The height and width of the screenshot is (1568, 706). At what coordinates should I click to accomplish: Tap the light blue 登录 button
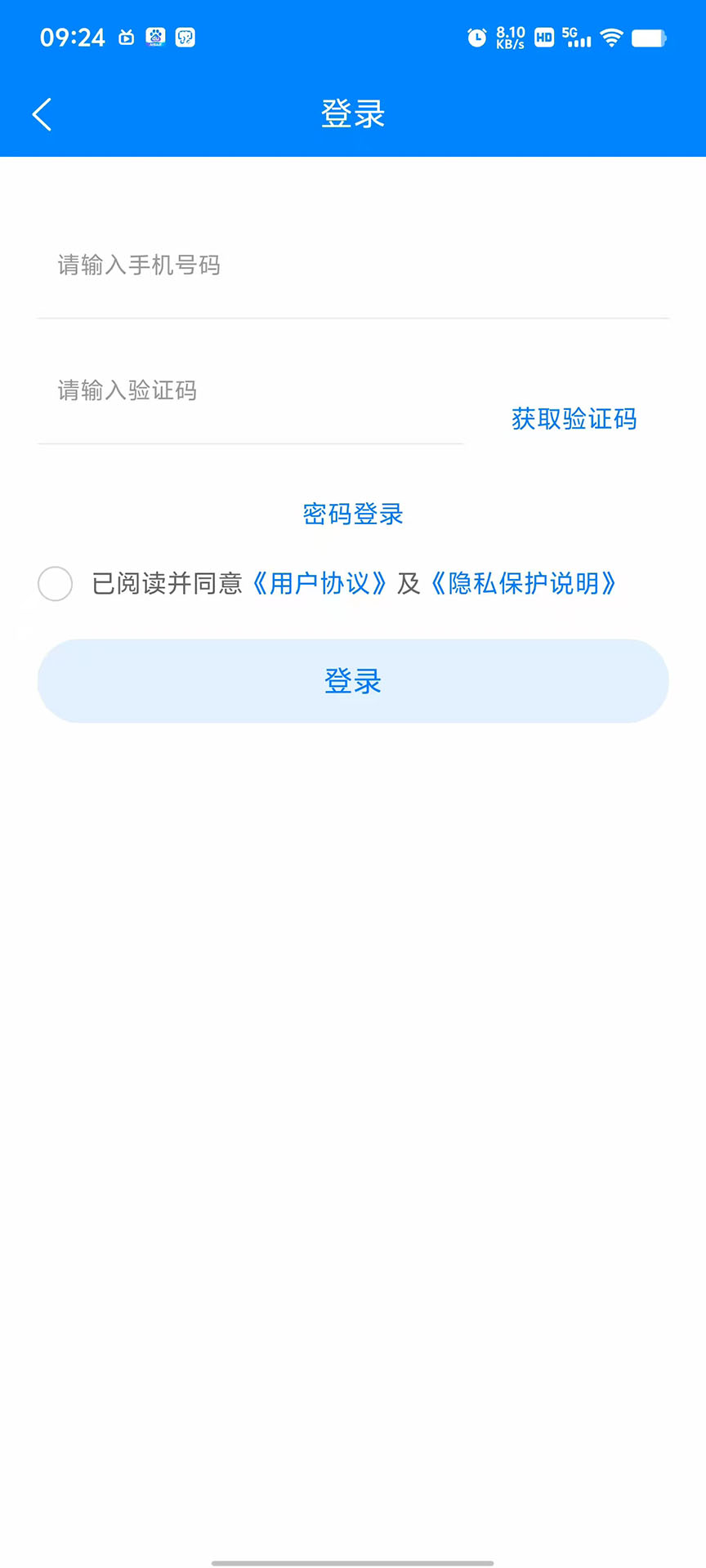point(353,681)
